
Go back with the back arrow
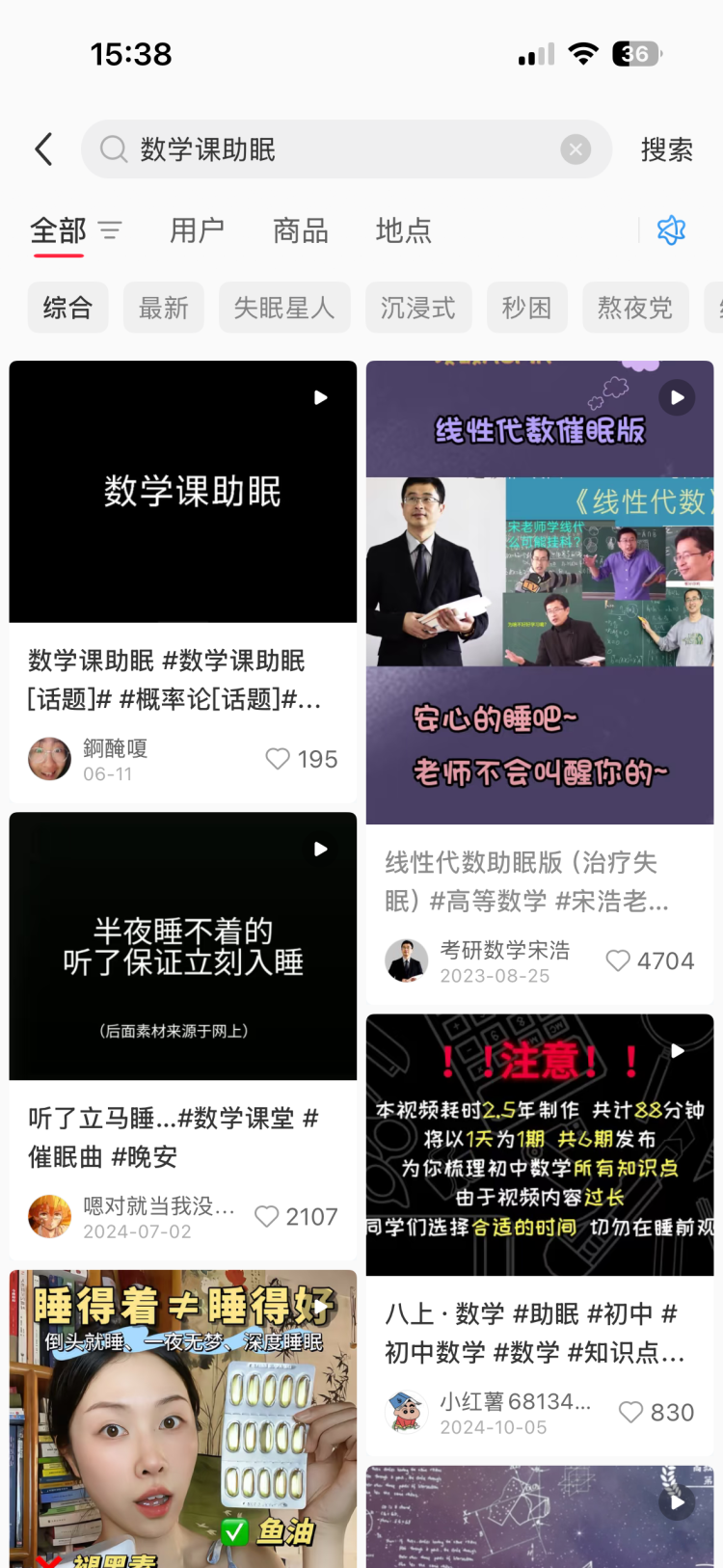(43, 149)
